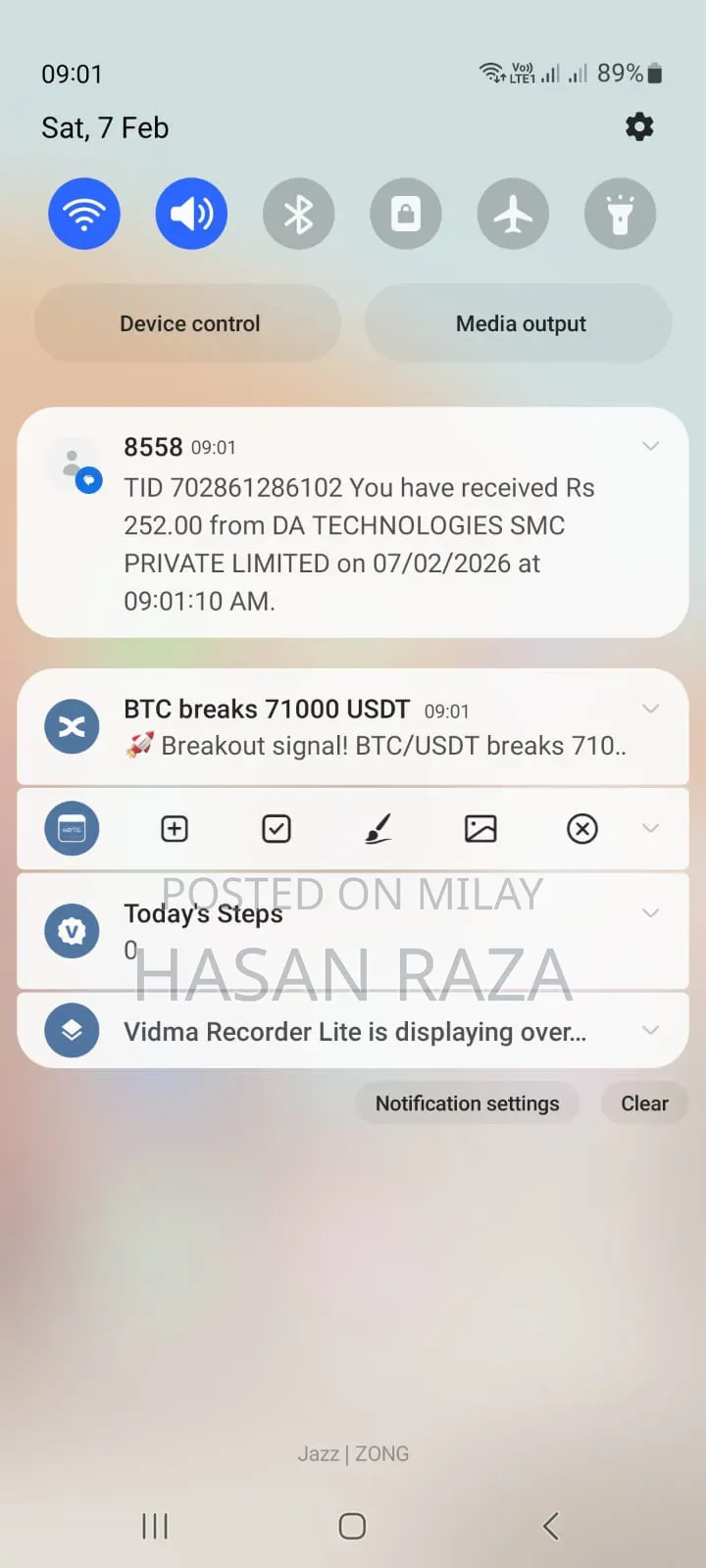Image resolution: width=706 pixels, height=1568 pixels.
Task: Mute sound with the speaker toggle
Action: pos(191,214)
